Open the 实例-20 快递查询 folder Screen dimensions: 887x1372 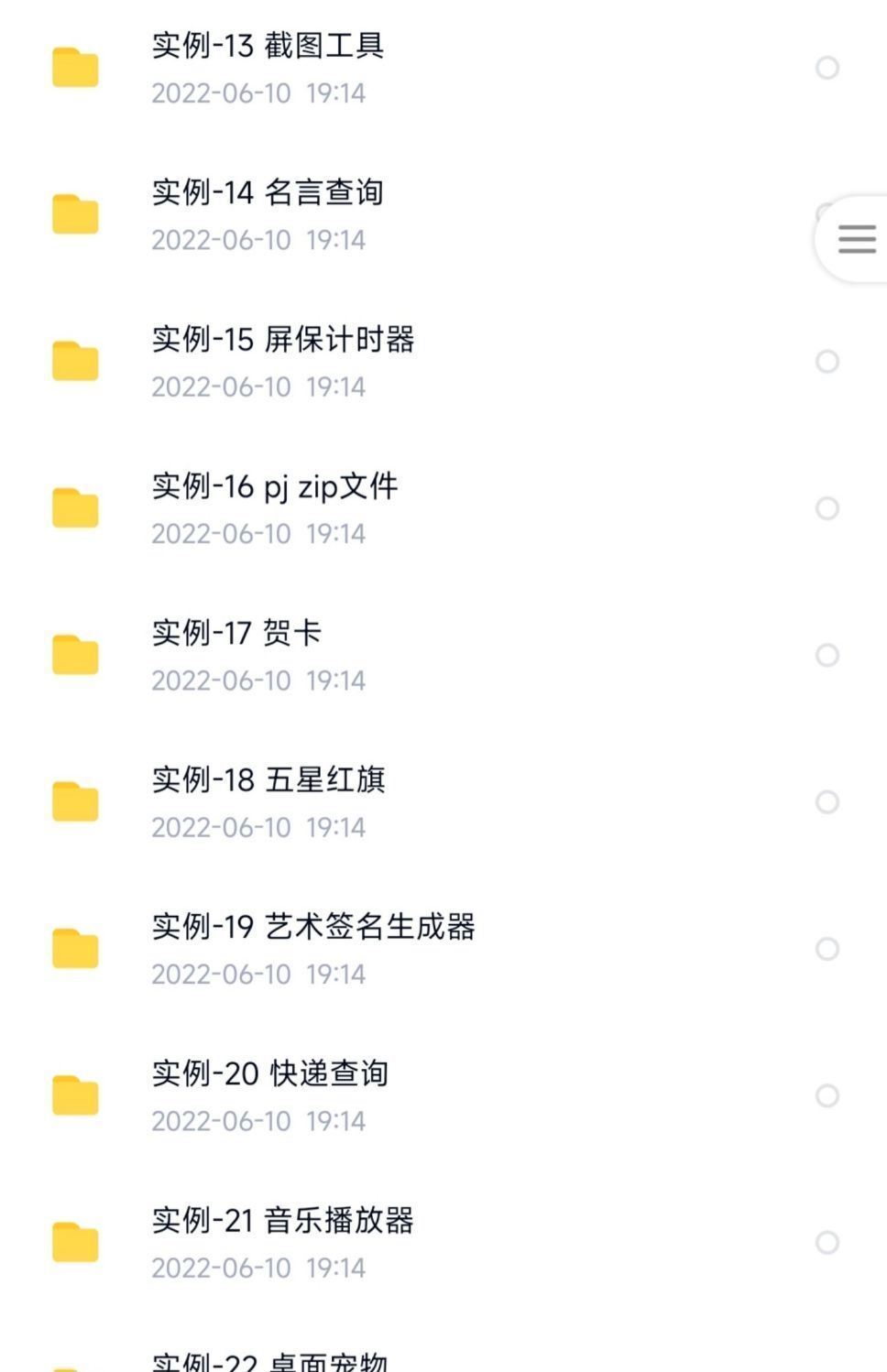pos(269,1095)
